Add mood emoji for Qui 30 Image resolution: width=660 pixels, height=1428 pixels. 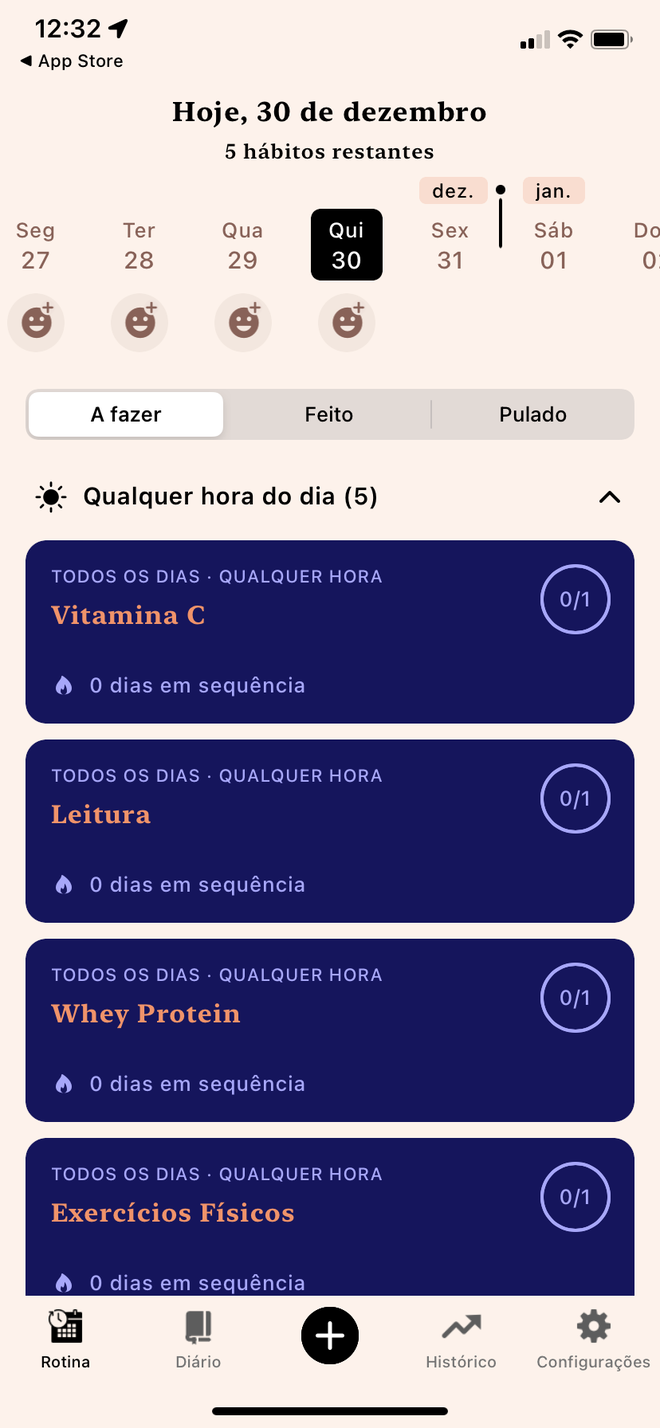coord(347,323)
